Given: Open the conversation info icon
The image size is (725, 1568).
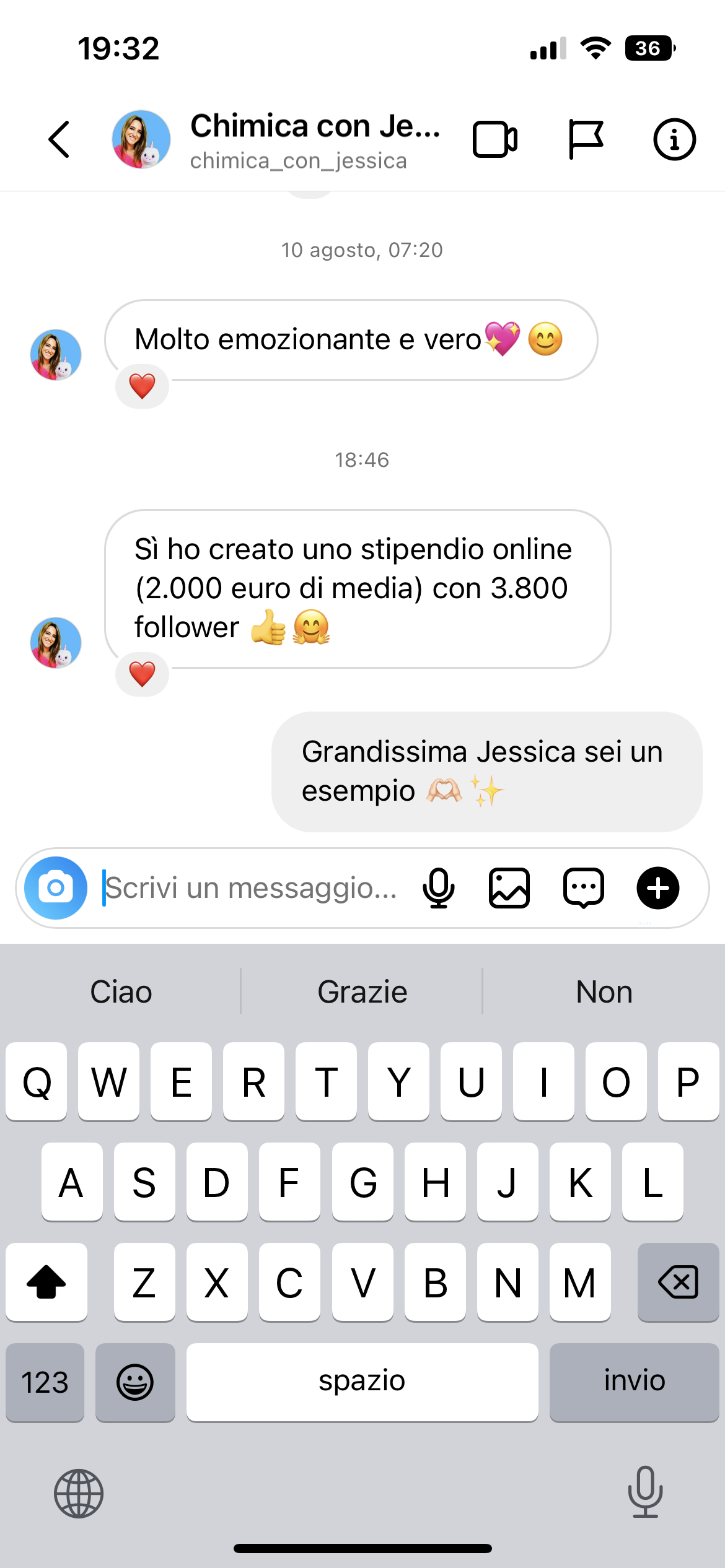Looking at the screenshot, I should tap(674, 139).
